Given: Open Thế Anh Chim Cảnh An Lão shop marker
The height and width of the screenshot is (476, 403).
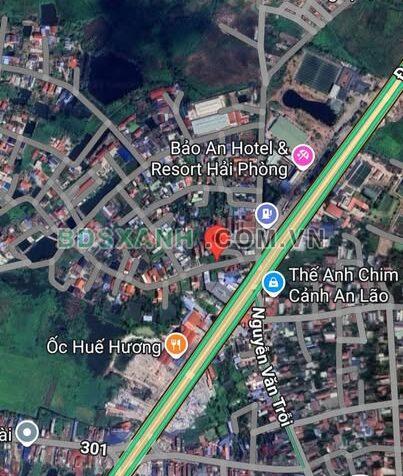Looking at the screenshot, I should 273,283.
